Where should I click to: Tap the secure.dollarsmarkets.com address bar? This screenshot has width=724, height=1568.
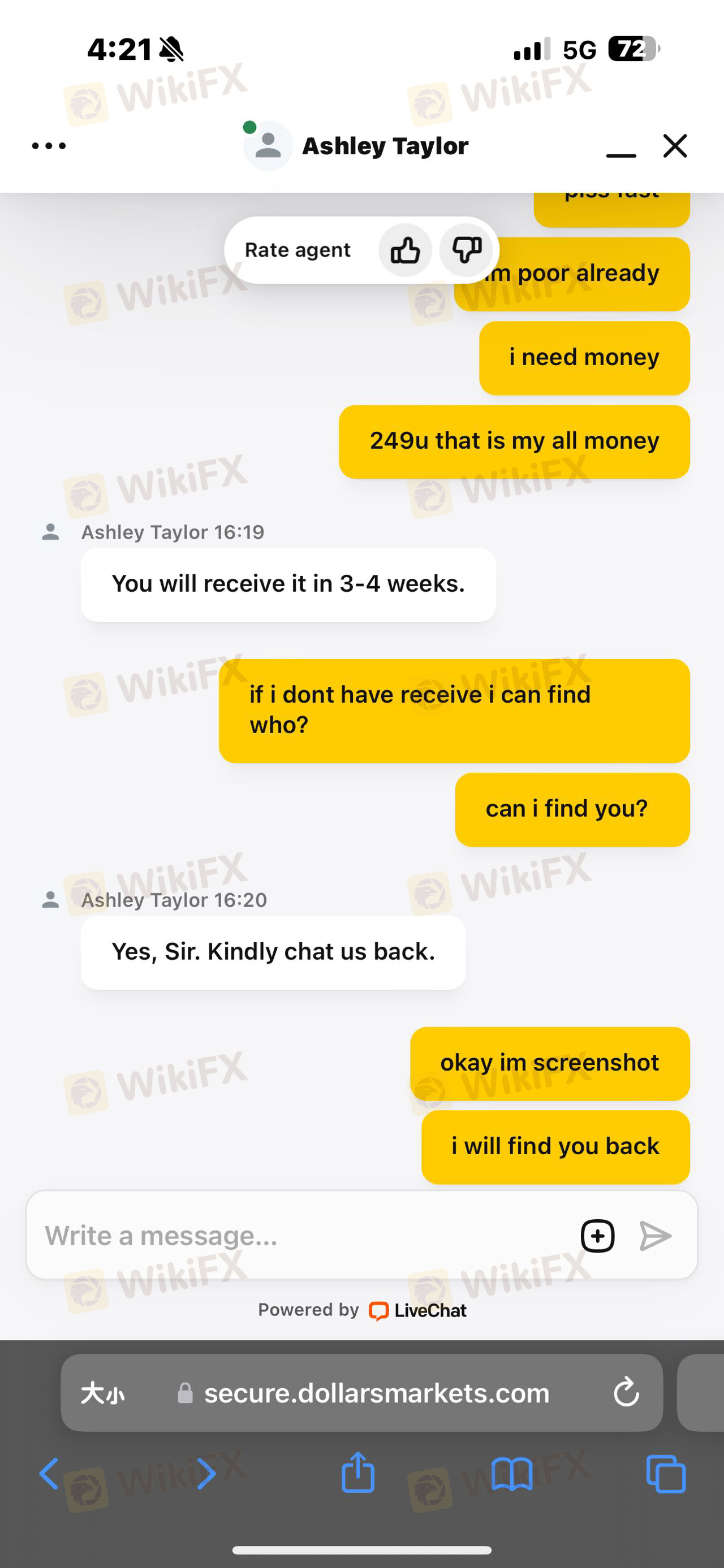click(x=376, y=1393)
